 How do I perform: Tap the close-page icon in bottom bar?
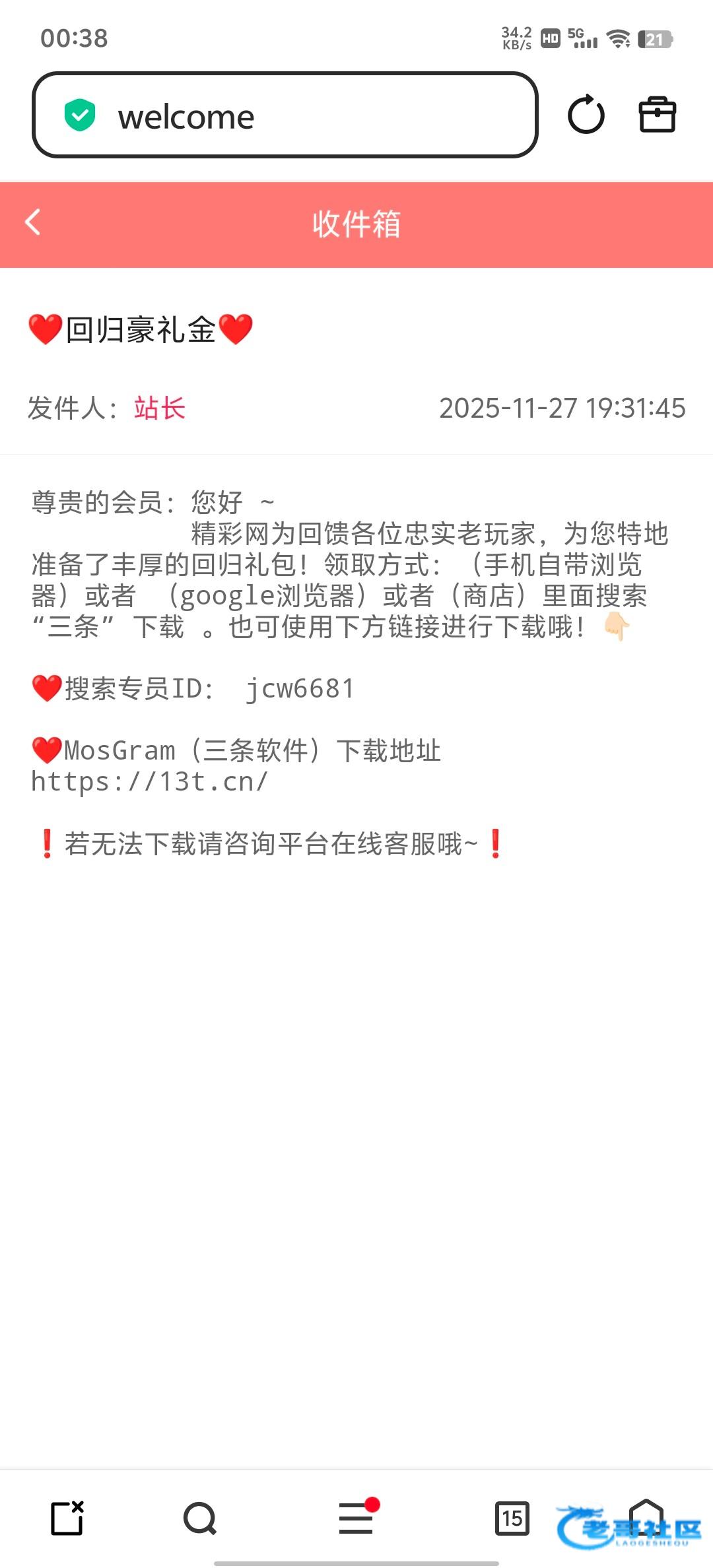coord(67,1518)
